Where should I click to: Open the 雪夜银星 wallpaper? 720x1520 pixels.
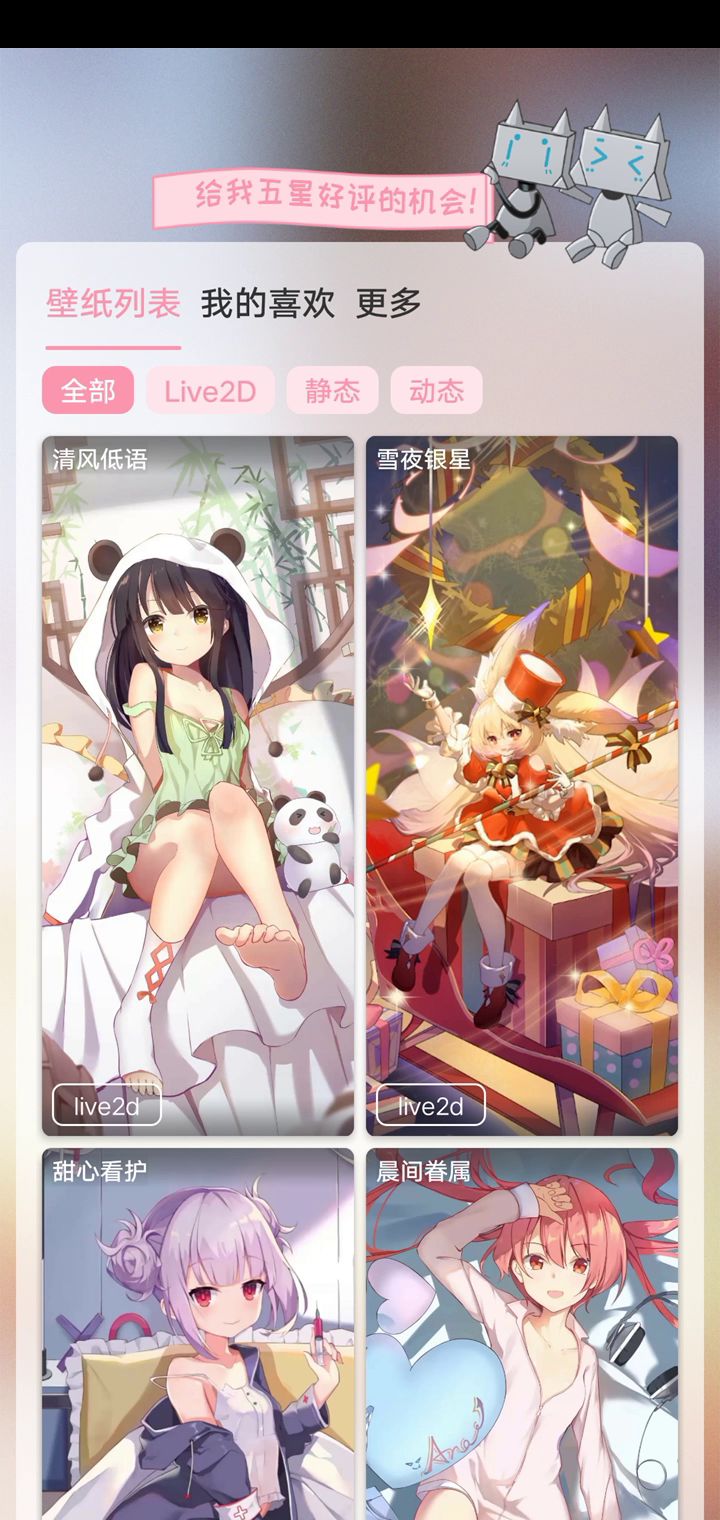(521, 785)
